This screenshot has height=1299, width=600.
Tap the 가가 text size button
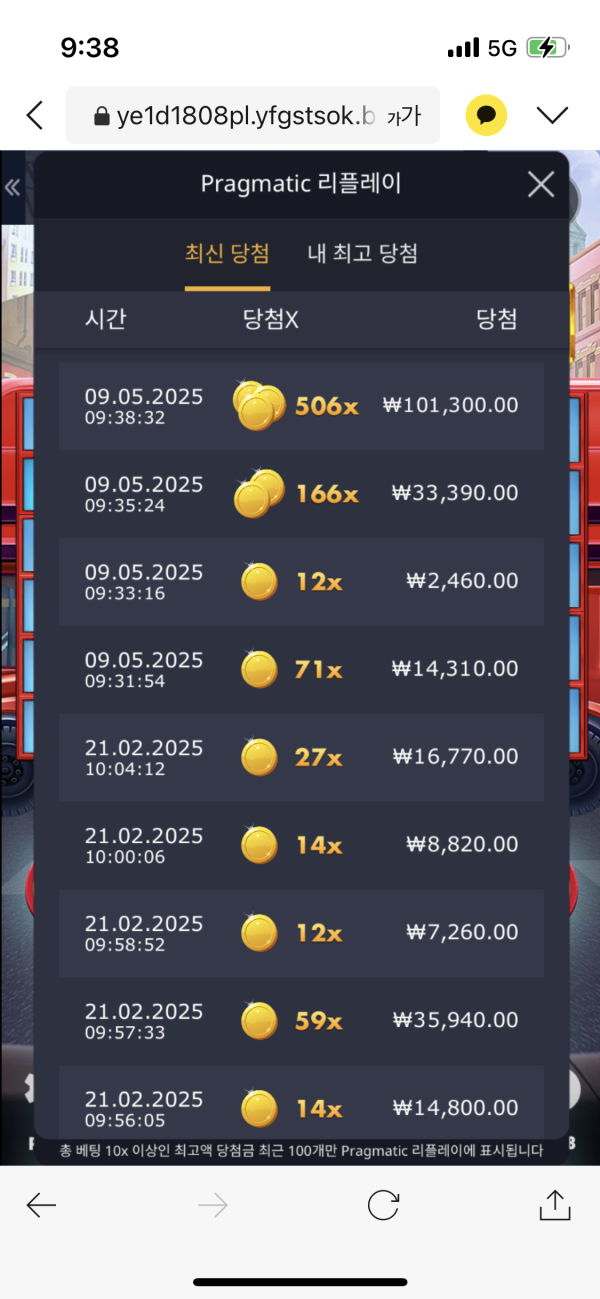coord(403,117)
